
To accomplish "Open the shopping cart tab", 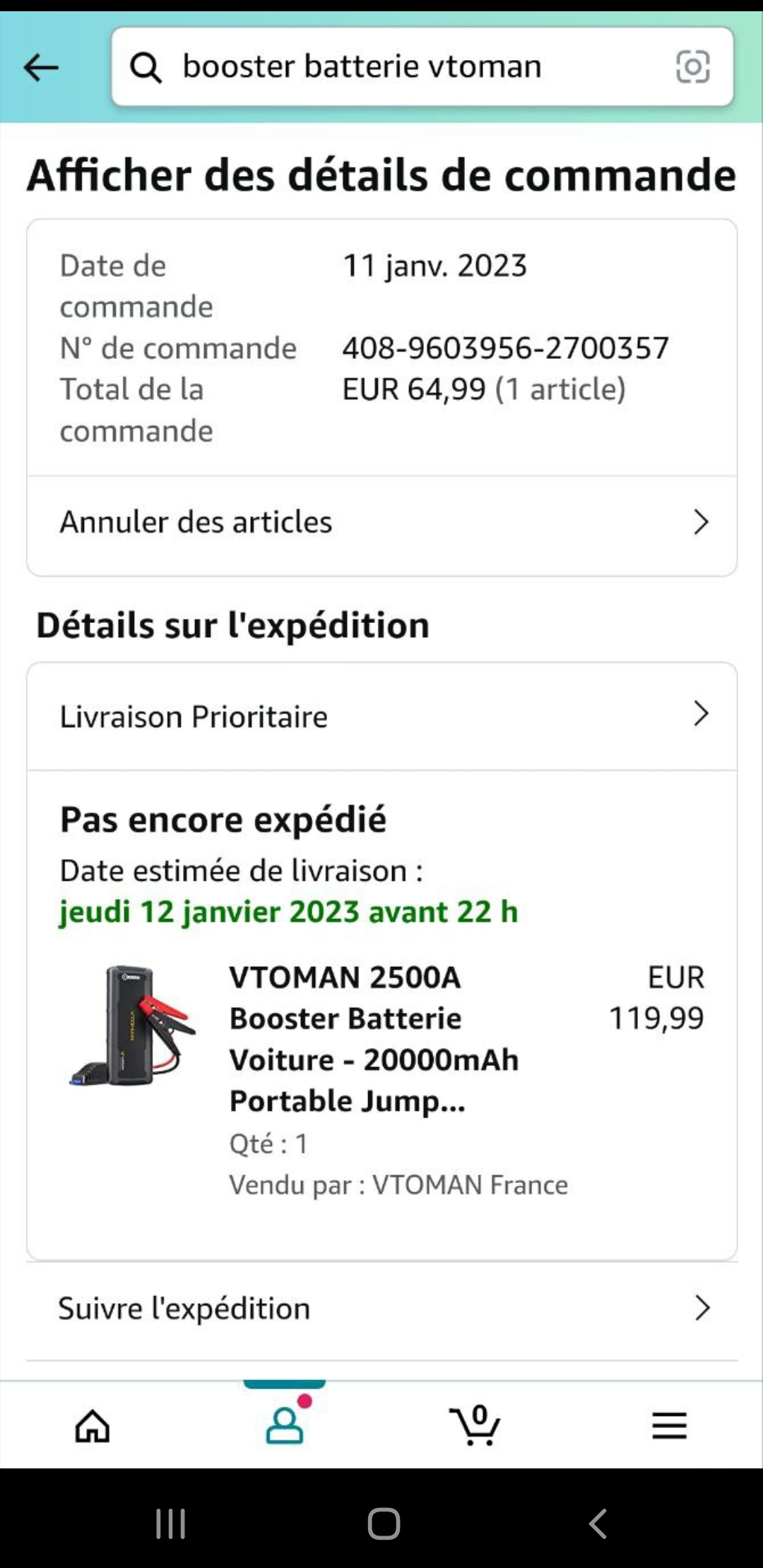I will click(475, 1425).
